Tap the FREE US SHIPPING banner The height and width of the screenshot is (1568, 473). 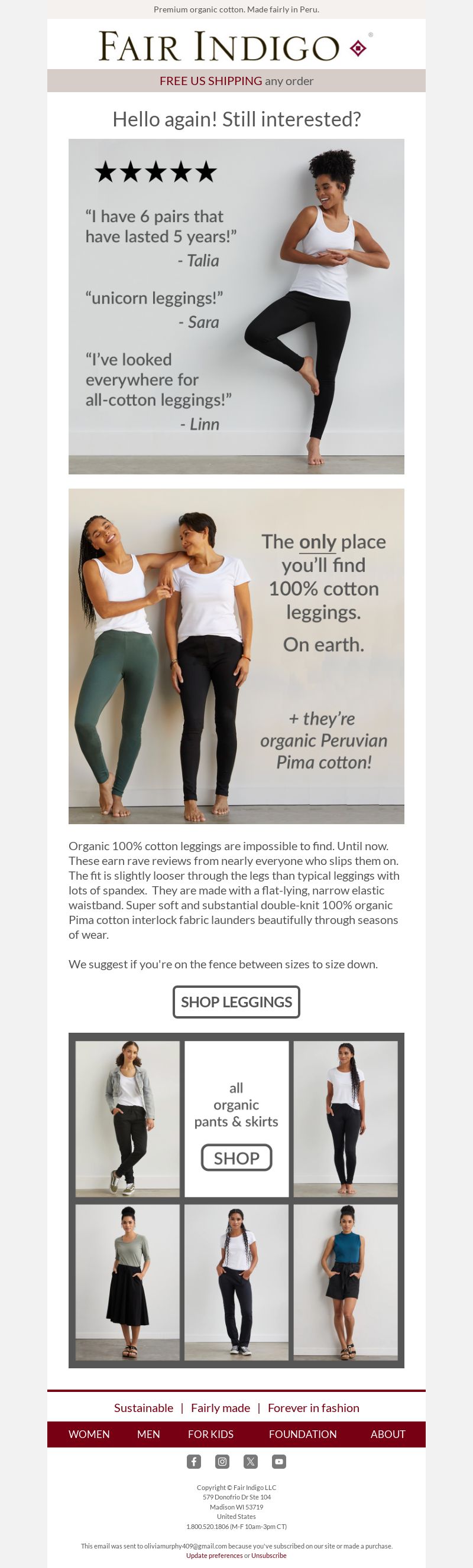[x=237, y=81]
